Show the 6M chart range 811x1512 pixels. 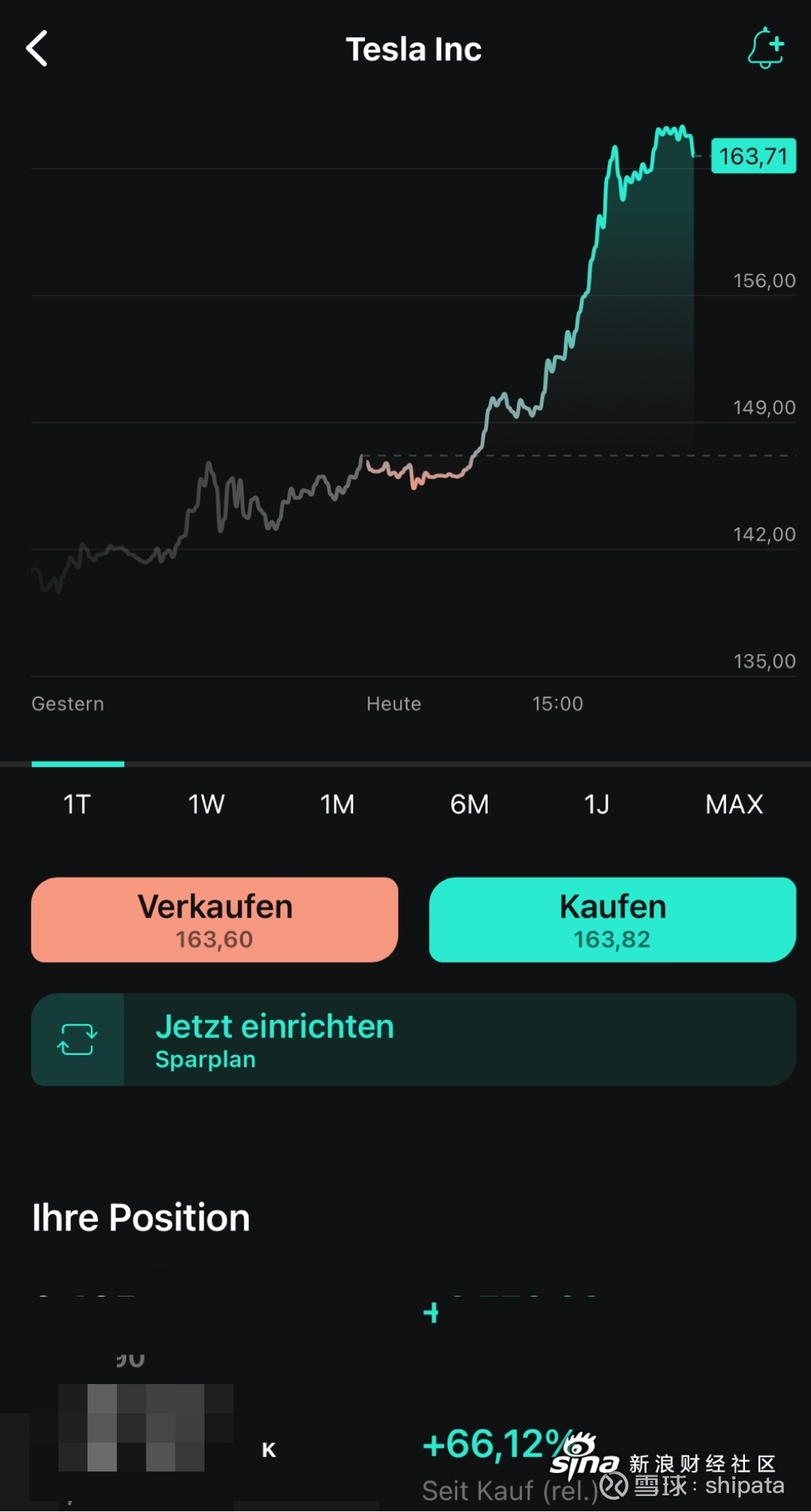point(469,804)
